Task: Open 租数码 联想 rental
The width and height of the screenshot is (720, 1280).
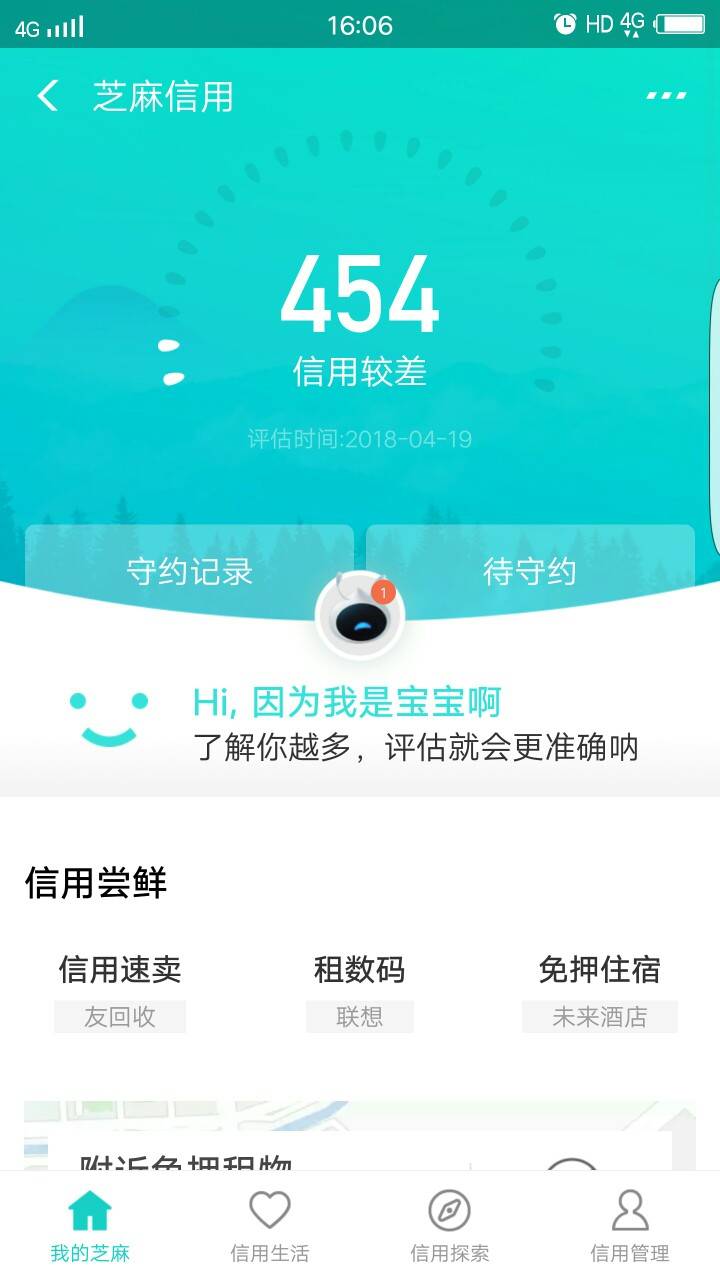Action: (360, 990)
